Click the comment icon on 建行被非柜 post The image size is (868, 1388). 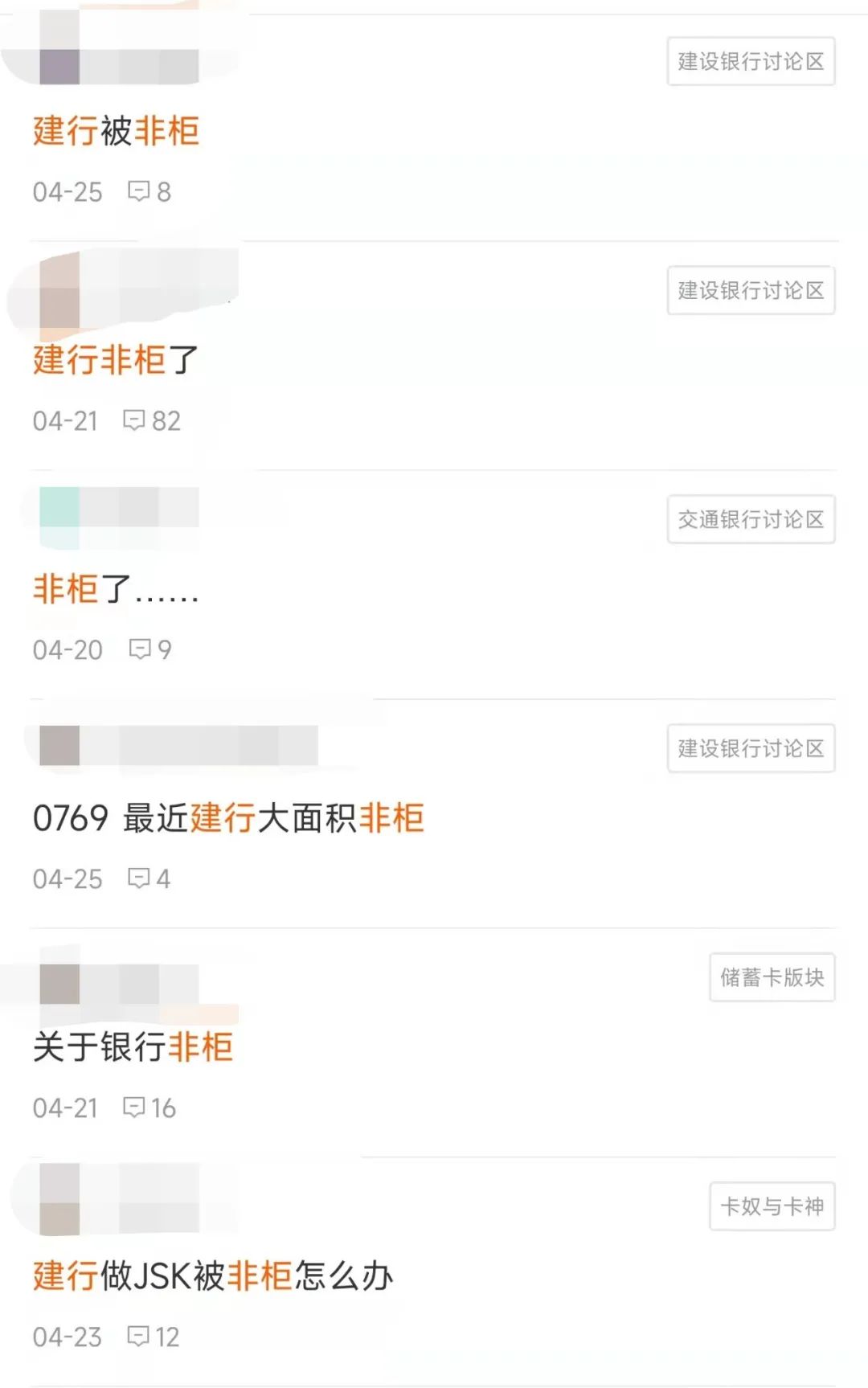click(x=141, y=191)
